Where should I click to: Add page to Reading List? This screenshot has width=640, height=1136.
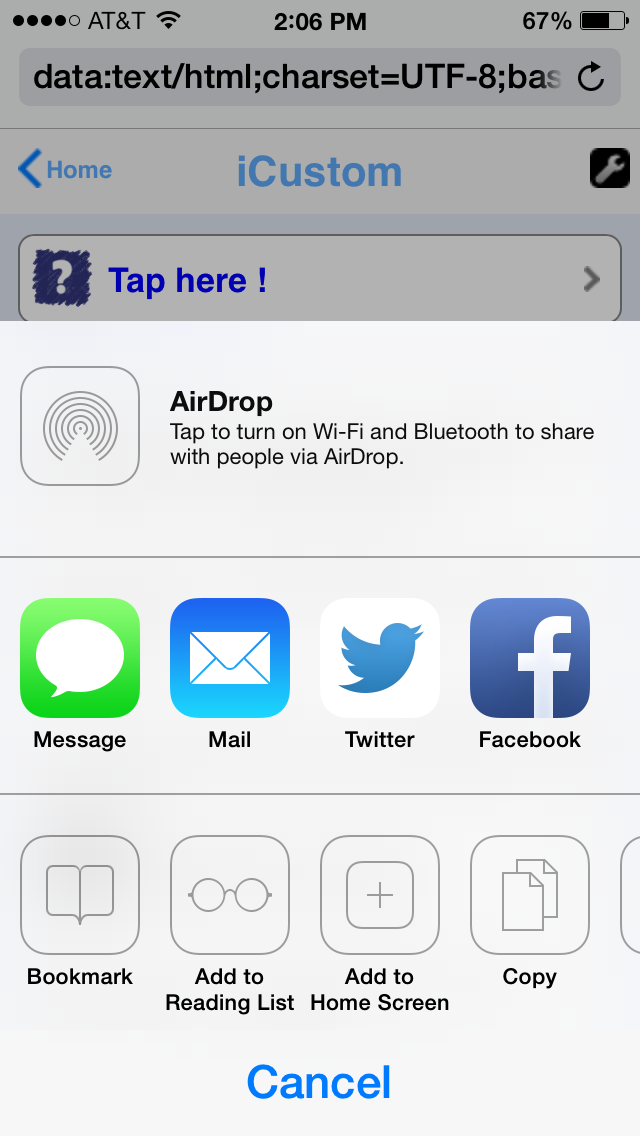click(x=230, y=895)
